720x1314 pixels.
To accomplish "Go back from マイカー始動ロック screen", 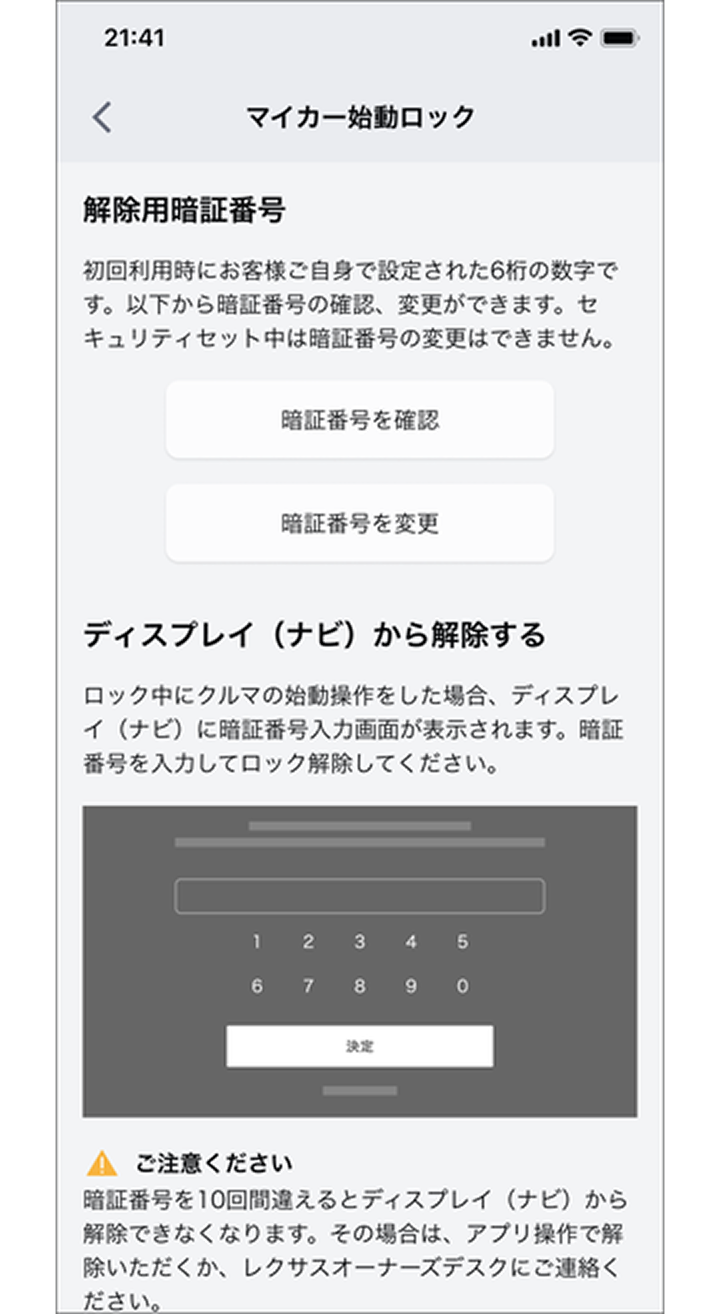I will 102,117.
